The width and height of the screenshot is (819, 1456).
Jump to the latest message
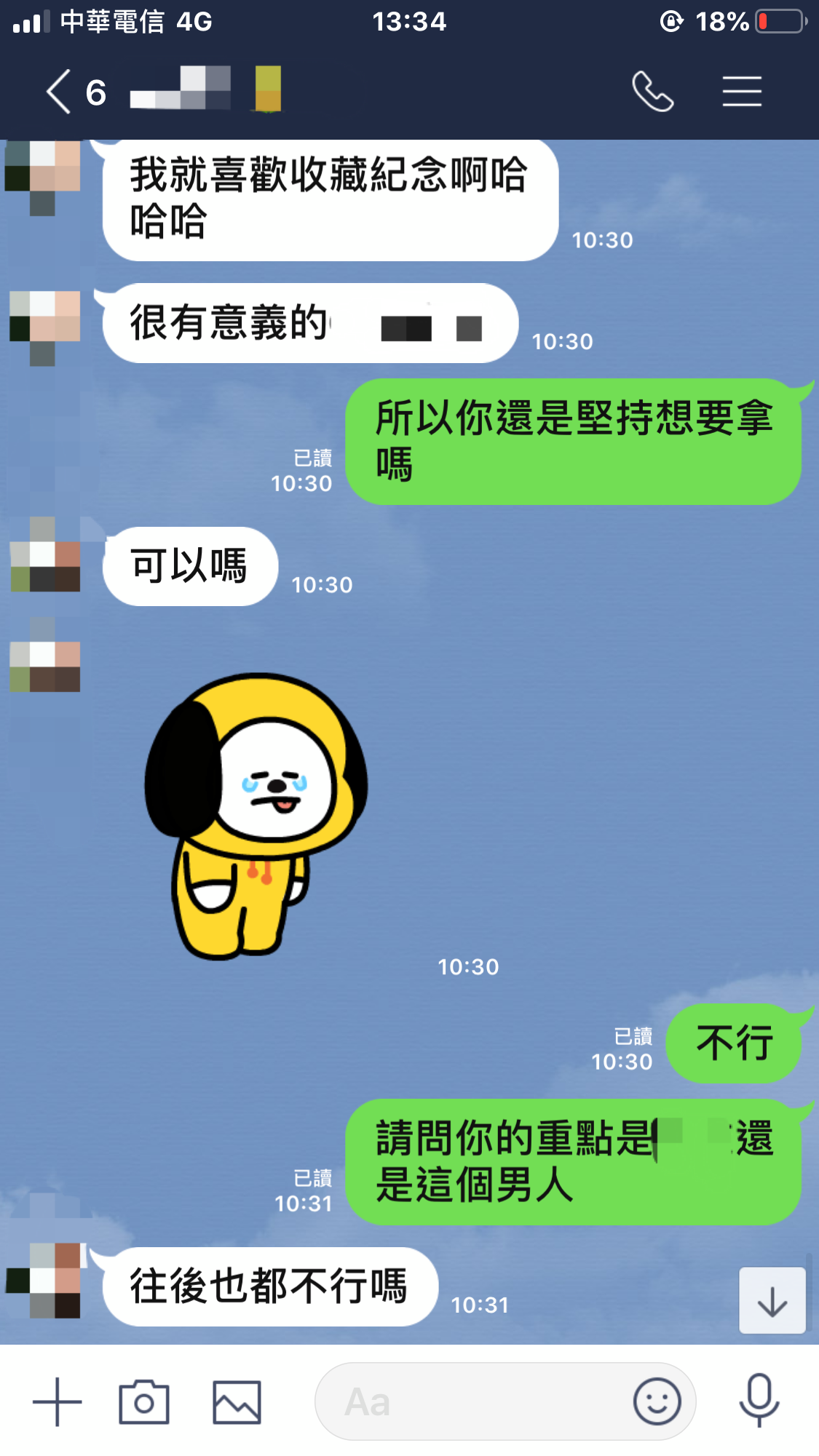pos(772,1301)
